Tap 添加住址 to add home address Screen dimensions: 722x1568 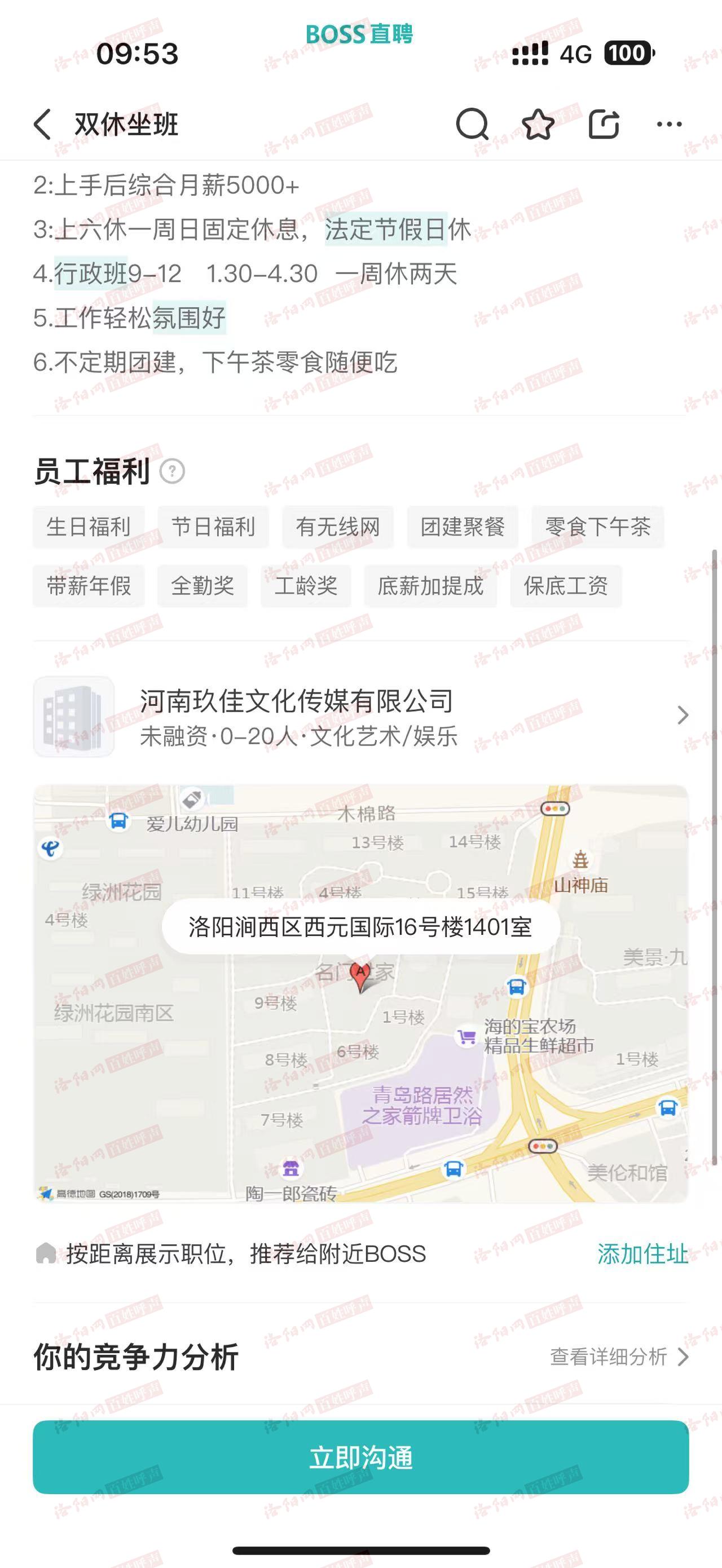point(642,1254)
